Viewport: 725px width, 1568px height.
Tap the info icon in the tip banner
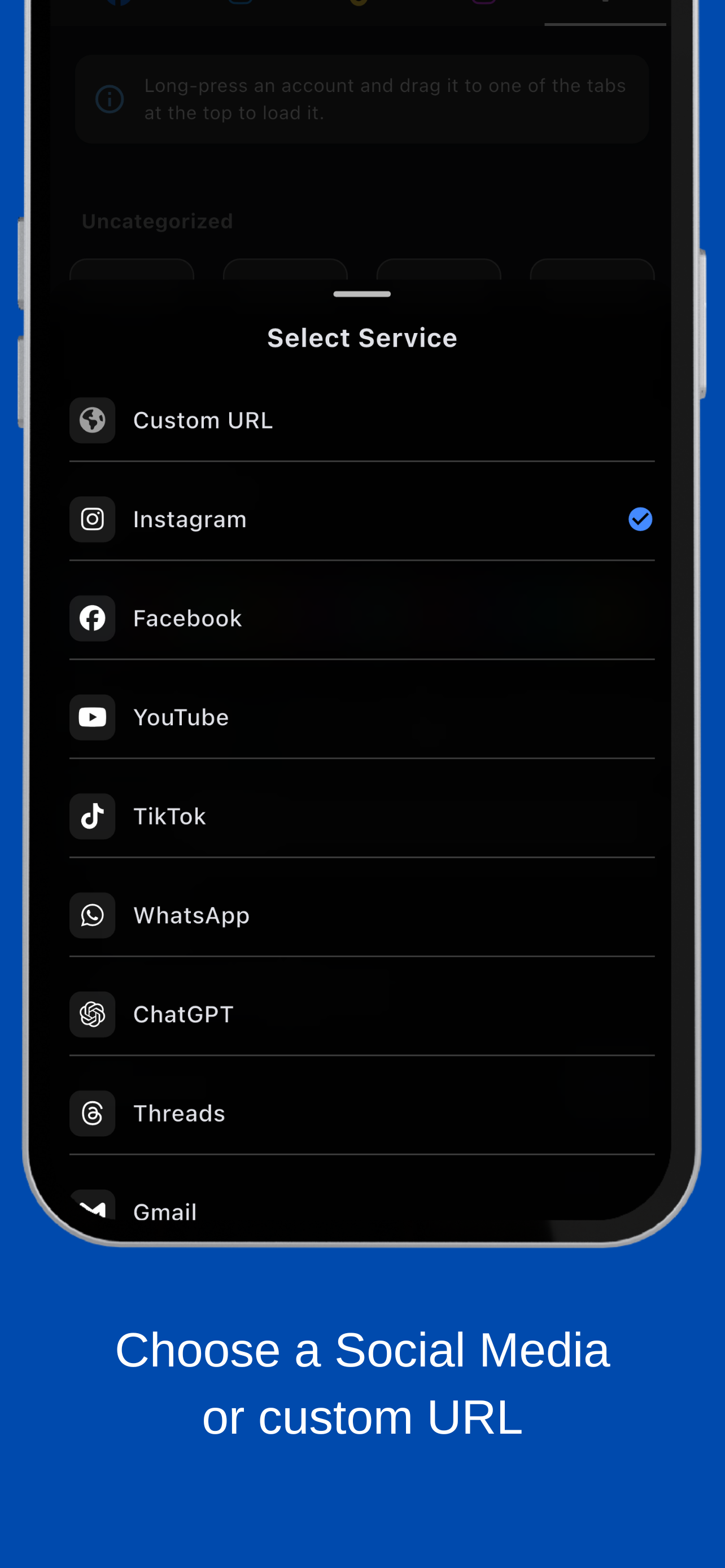[x=109, y=98]
